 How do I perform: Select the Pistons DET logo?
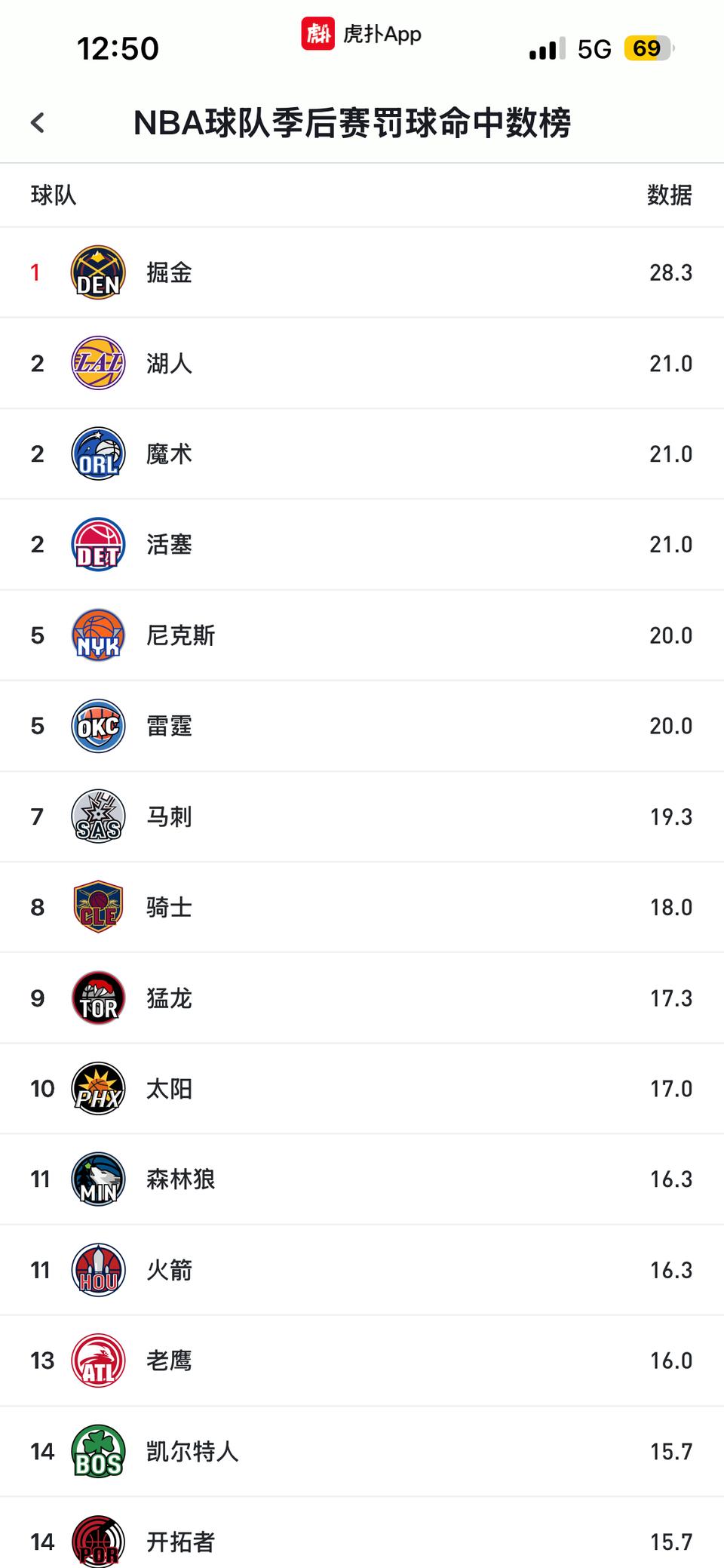[97, 544]
